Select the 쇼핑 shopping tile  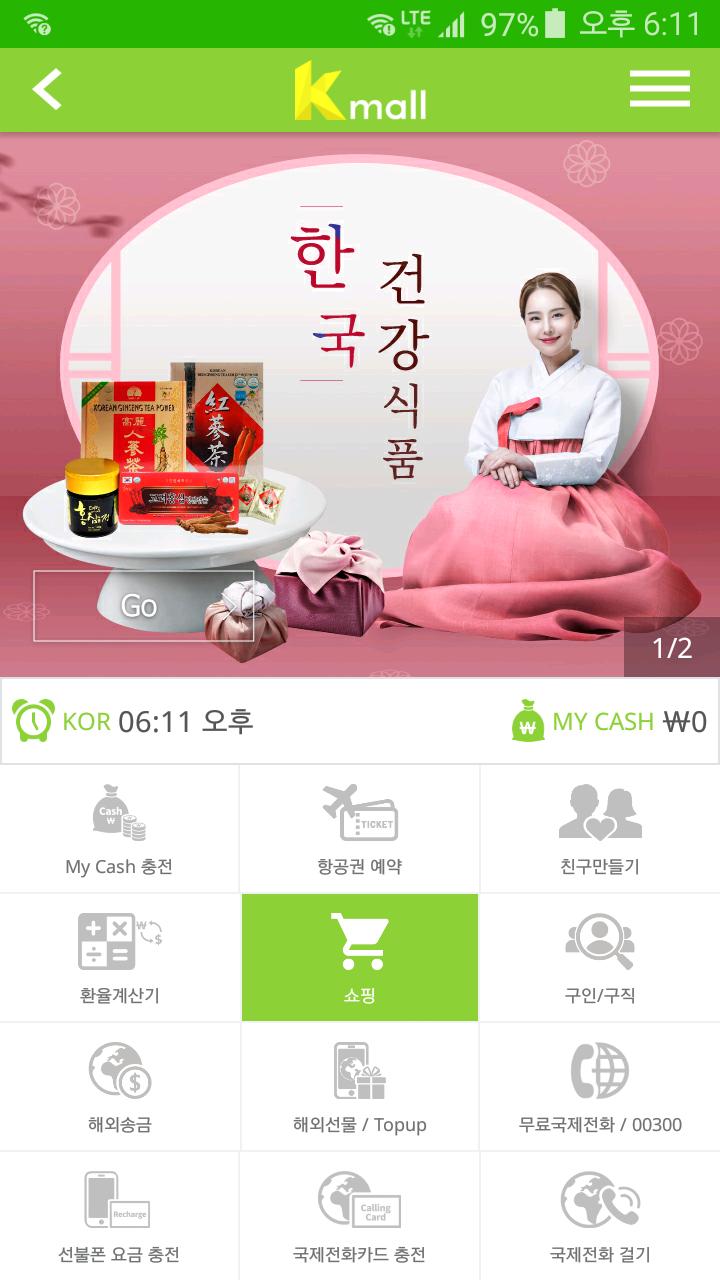(x=360, y=958)
